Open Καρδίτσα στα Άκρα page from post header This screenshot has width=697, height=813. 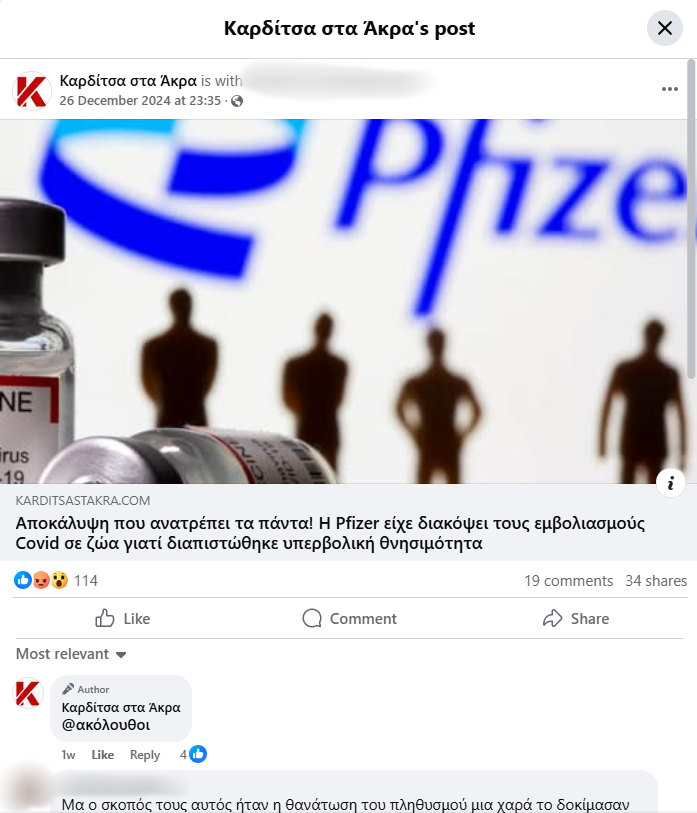[127, 80]
